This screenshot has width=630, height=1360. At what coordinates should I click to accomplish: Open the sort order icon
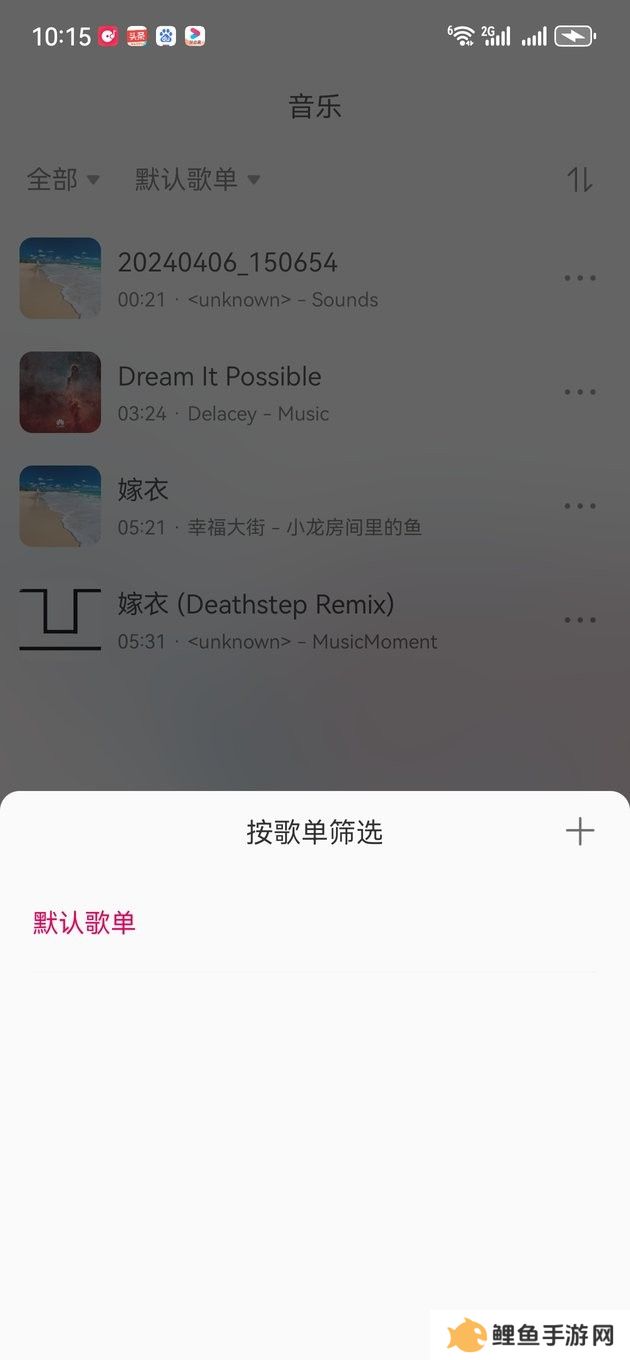580,180
